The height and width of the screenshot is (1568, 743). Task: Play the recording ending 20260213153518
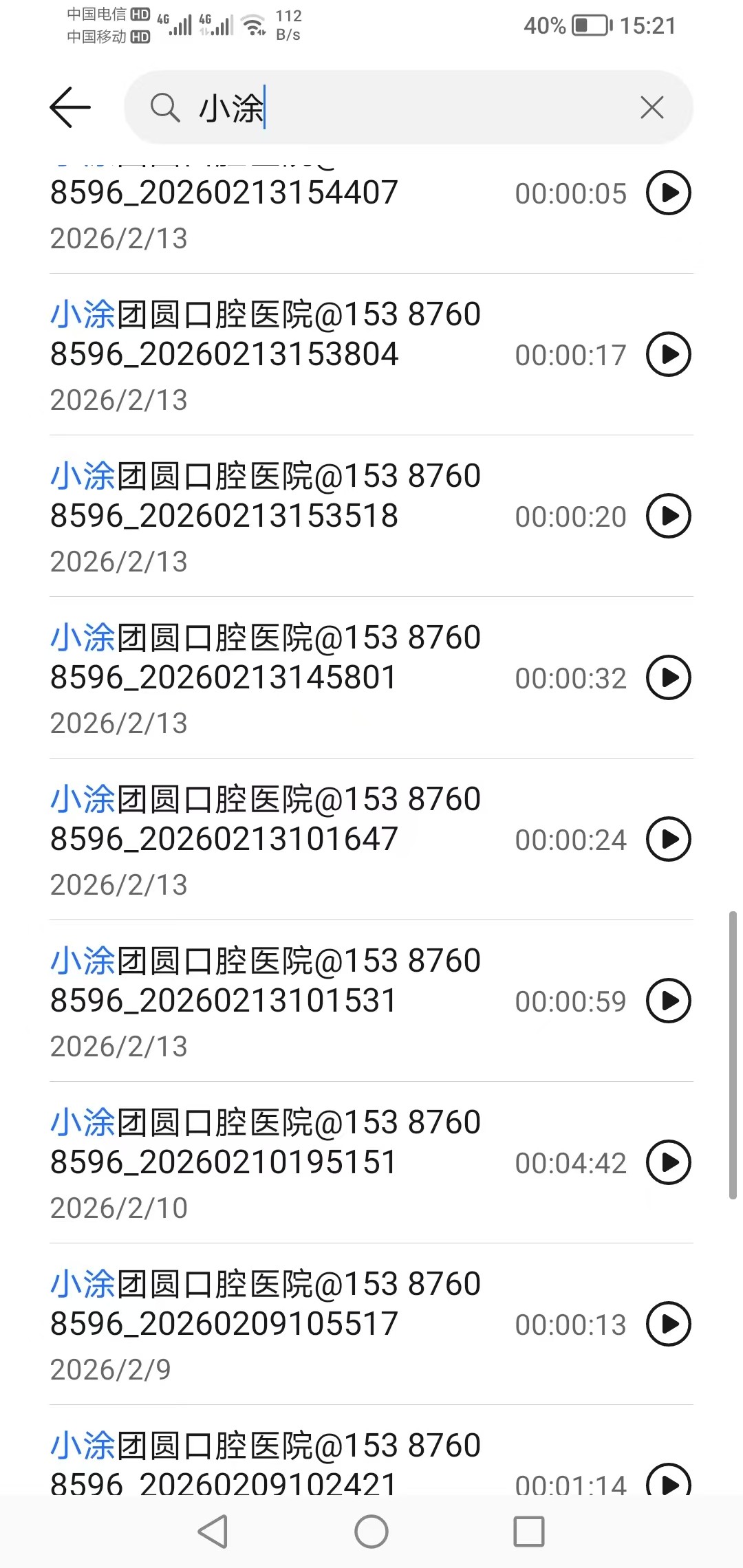pyautogui.click(x=668, y=516)
